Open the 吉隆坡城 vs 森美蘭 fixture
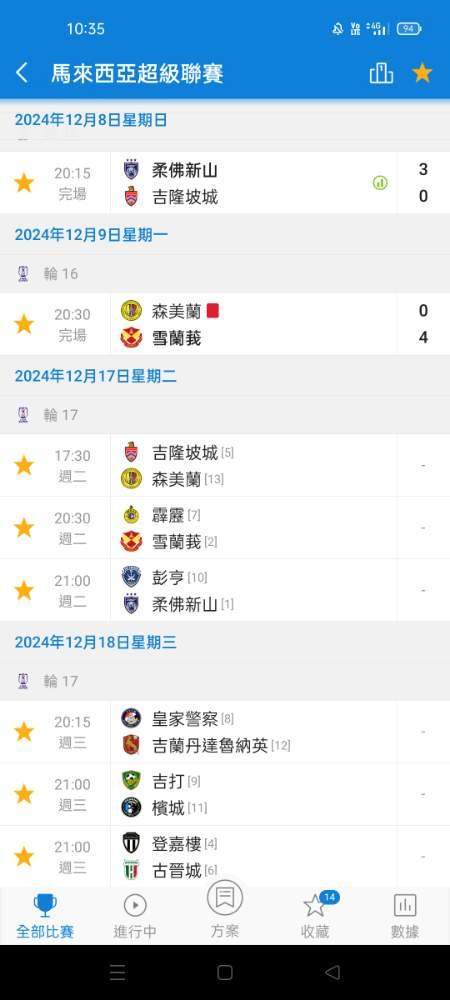The height and width of the screenshot is (1000, 450). click(225, 466)
